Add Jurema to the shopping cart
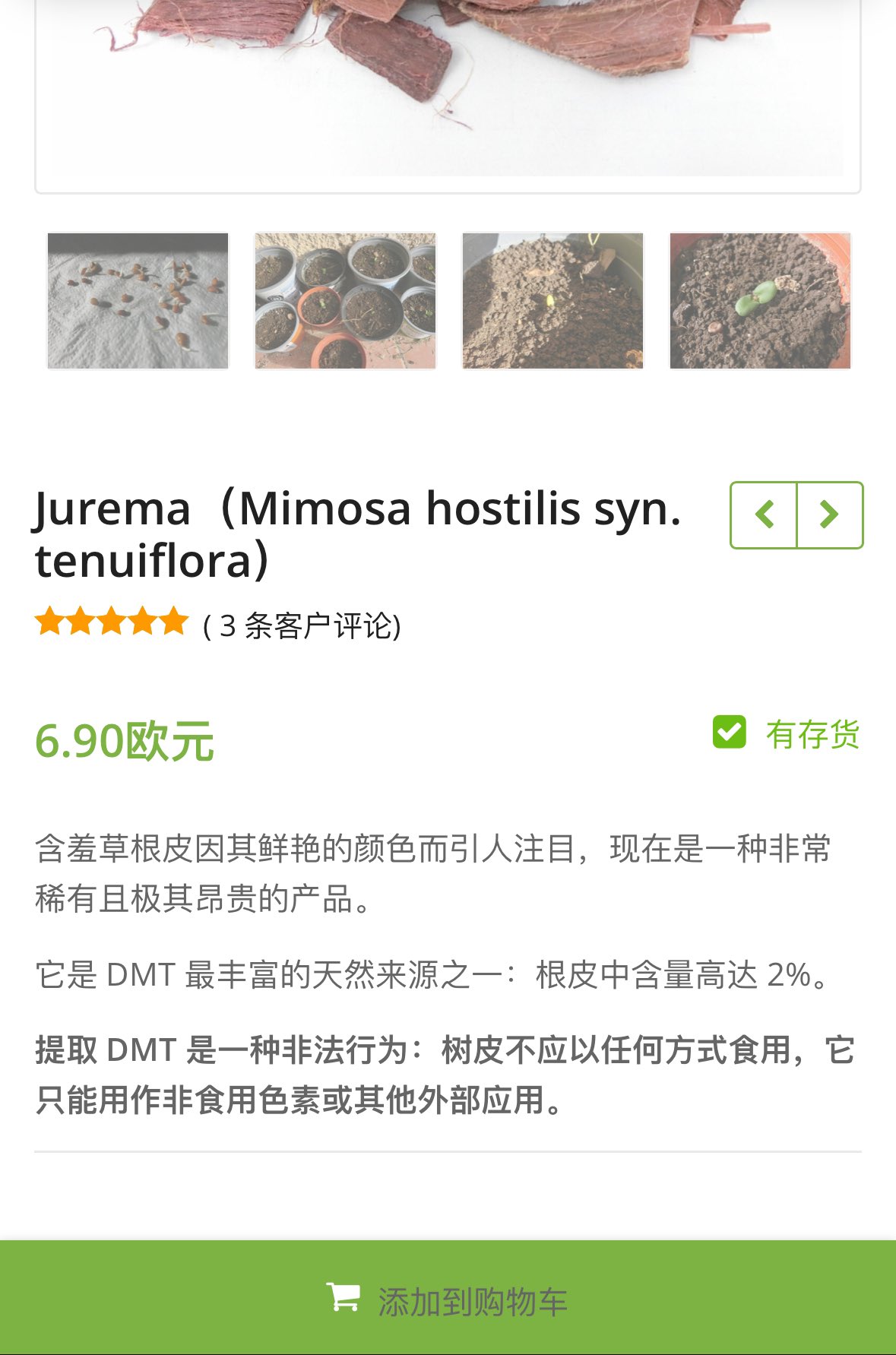The image size is (896, 1355). [x=448, y=1300]
